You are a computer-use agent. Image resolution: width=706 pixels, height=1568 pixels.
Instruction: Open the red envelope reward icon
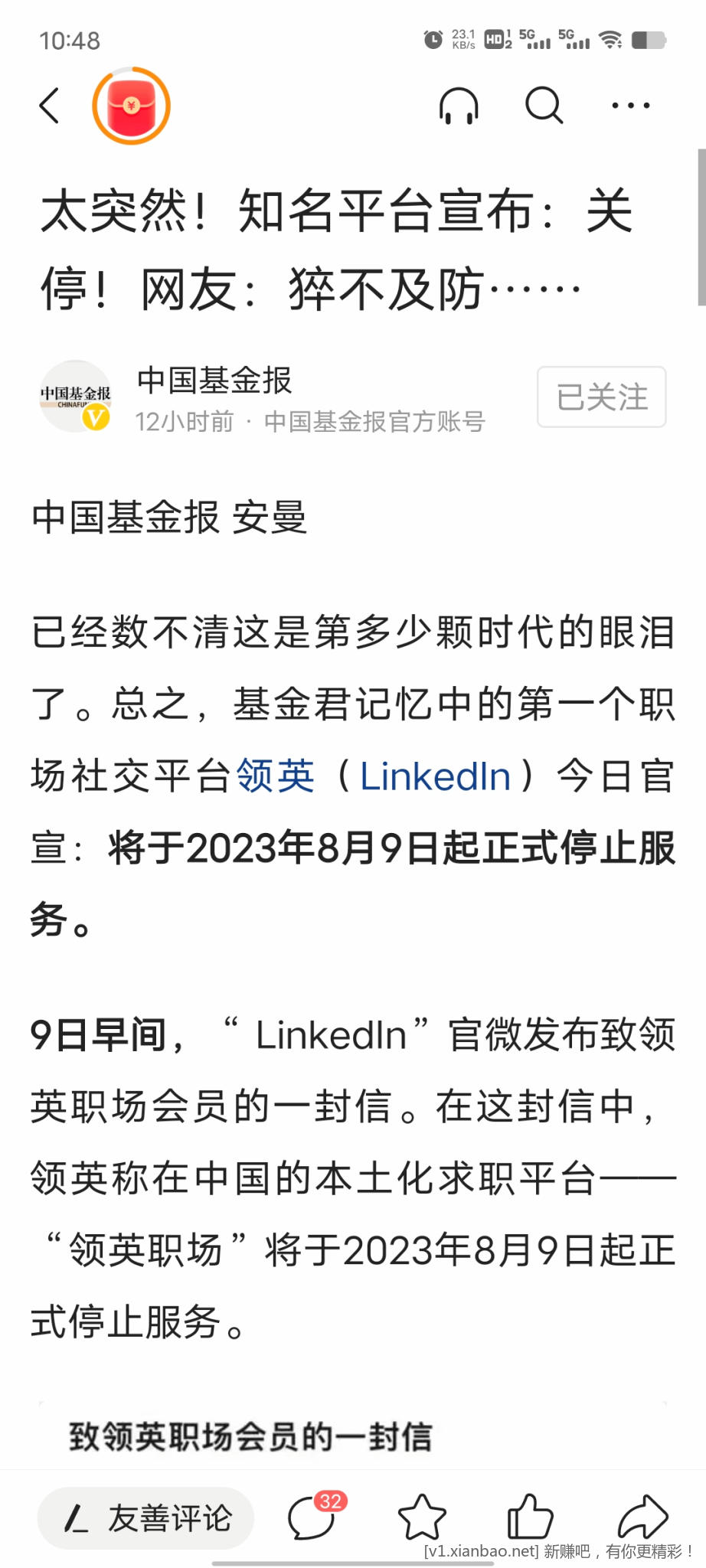tap(131, 106)
